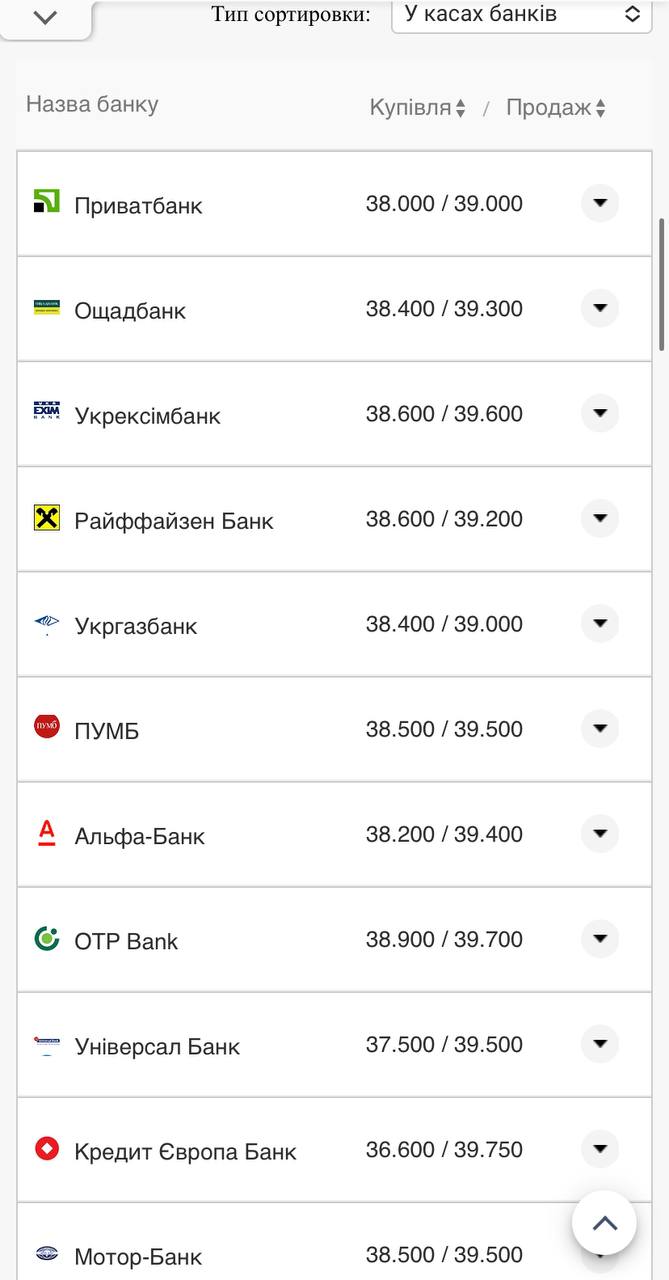Expand the Альфа-Банк row details
This screenshot has width=669, height=1280.
click(600, 834)
